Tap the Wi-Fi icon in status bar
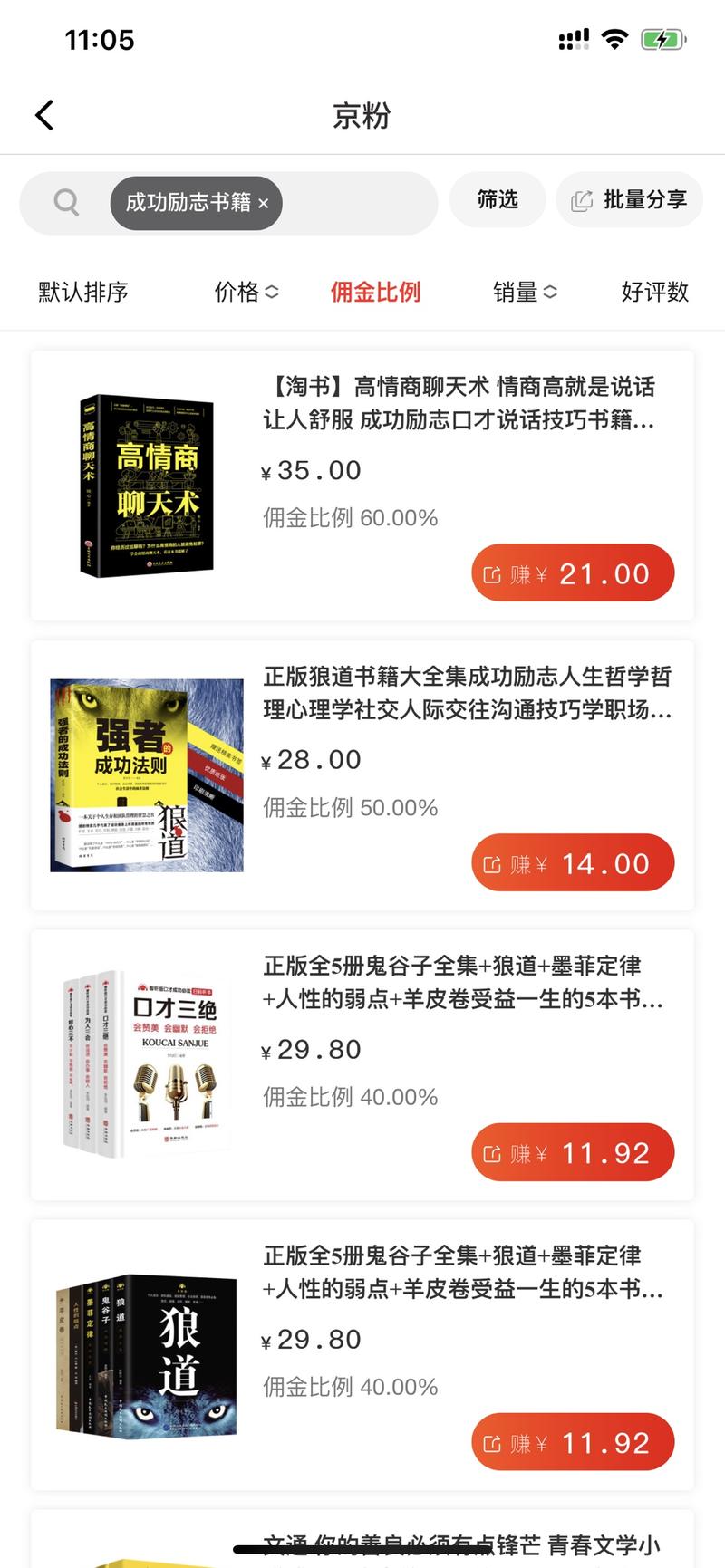This screenshot has width=725, height=1568. tap(615, 39)
